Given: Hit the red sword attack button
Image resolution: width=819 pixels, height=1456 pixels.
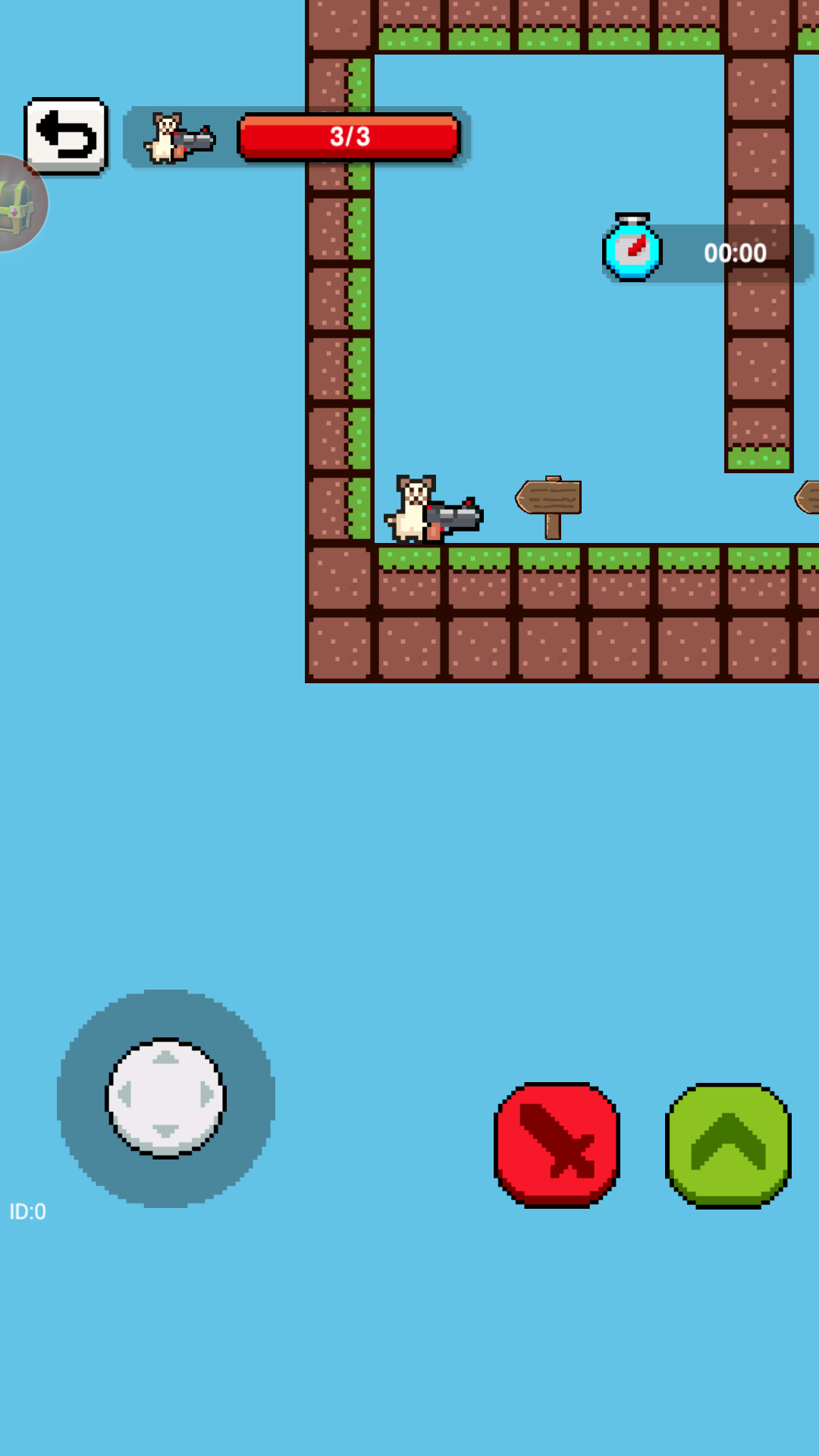Looking at the screenshot, I should pyautogui.click(x=557, y=1144).
